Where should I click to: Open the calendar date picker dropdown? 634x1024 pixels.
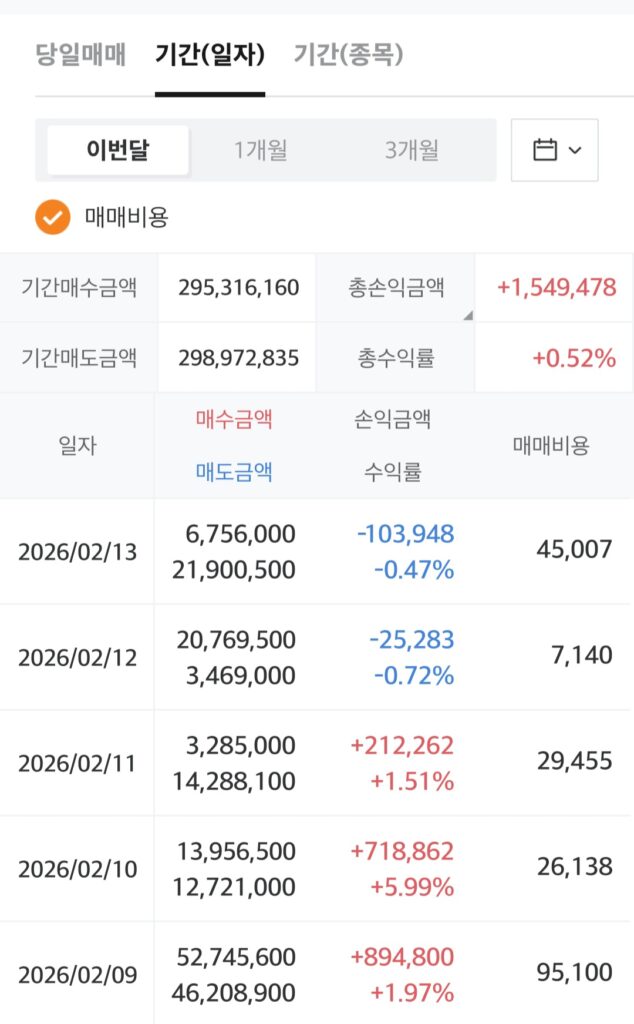pyautogui.click(x=555, y=151)
